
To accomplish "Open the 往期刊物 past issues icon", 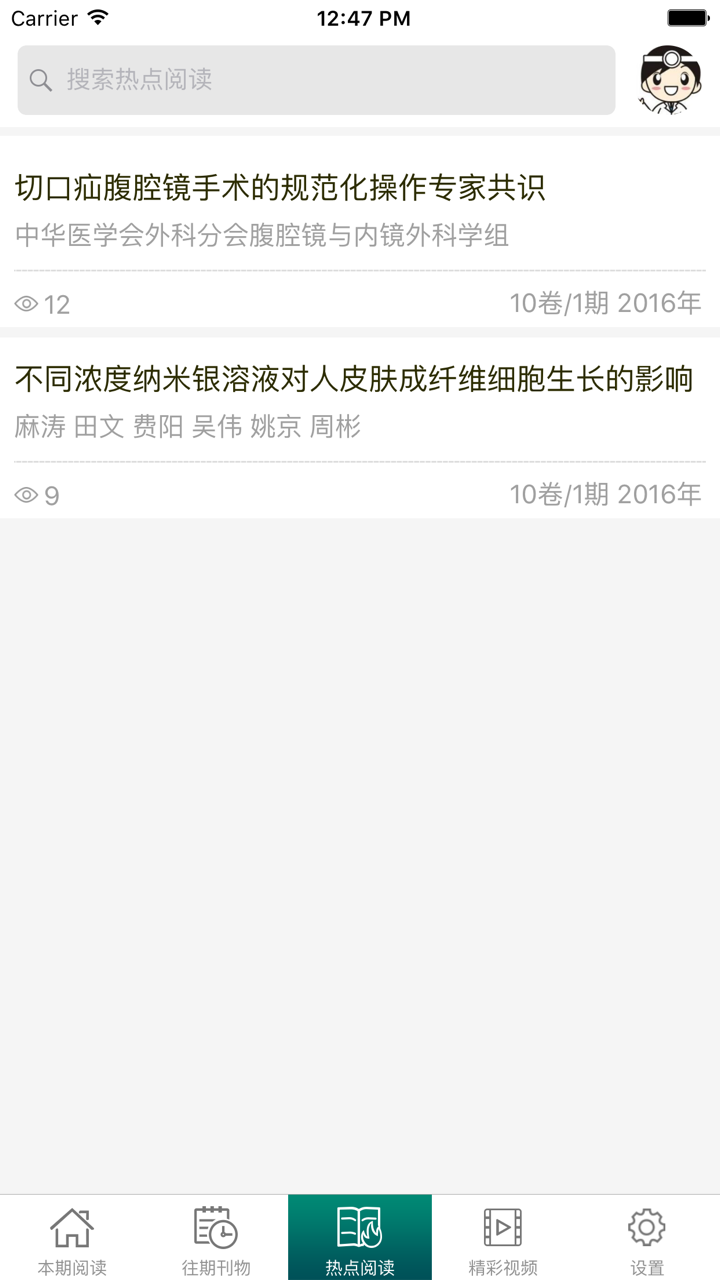I will click(x=216, y=1225).
